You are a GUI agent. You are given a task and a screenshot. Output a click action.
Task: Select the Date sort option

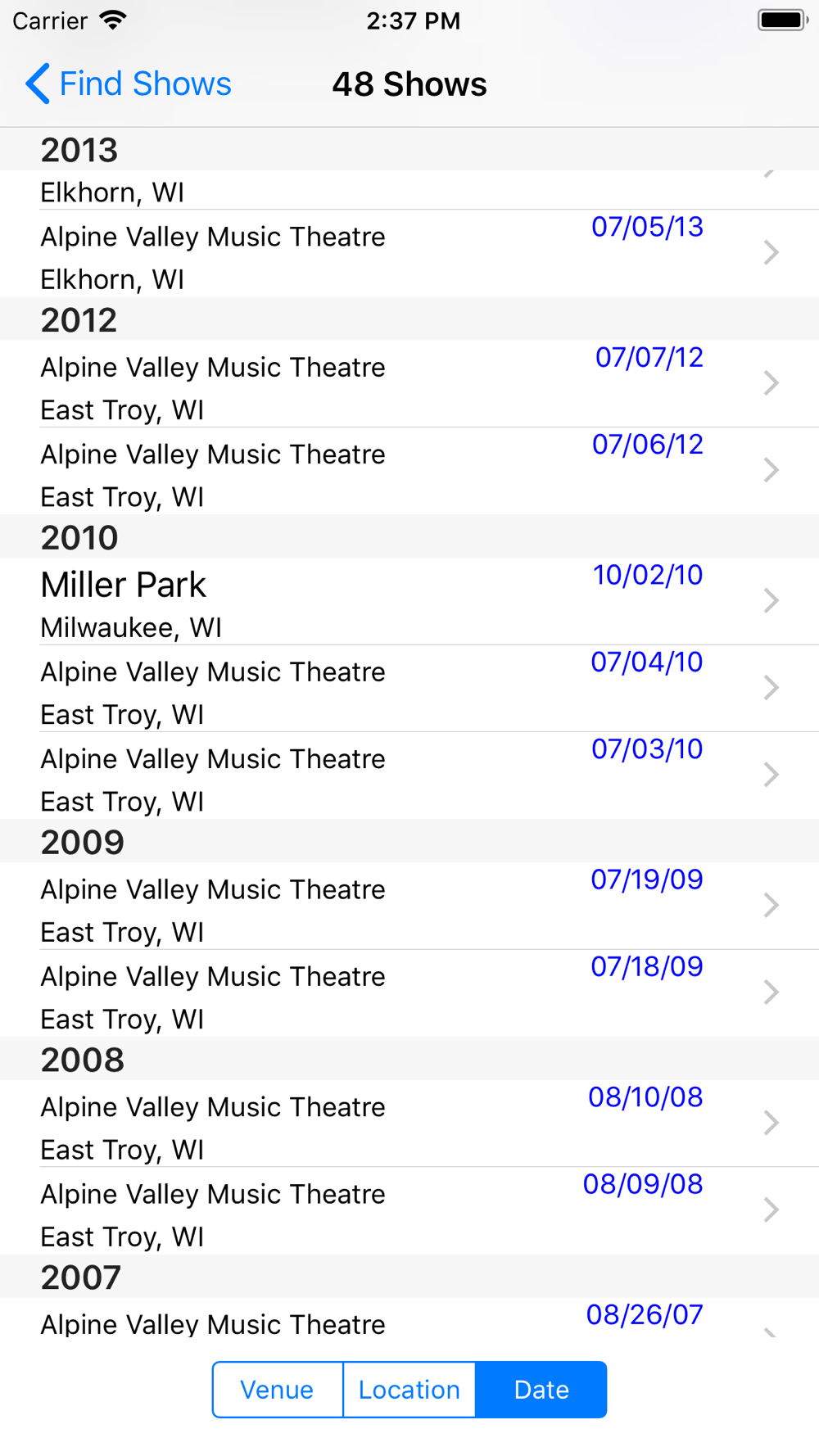(541, 1390)
